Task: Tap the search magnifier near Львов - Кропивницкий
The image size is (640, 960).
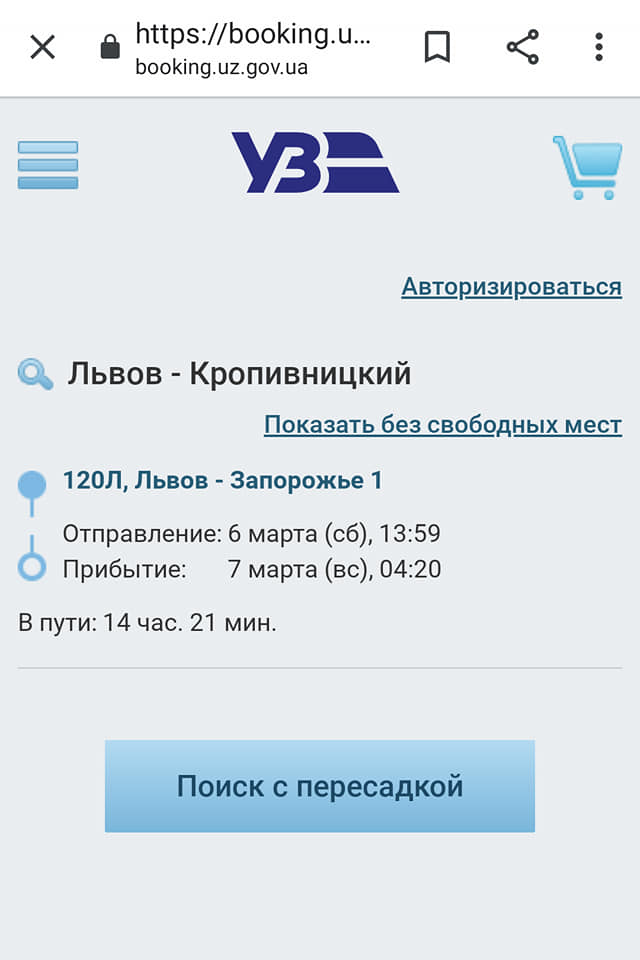Action: pyautogui.click(x=36, y=375)
